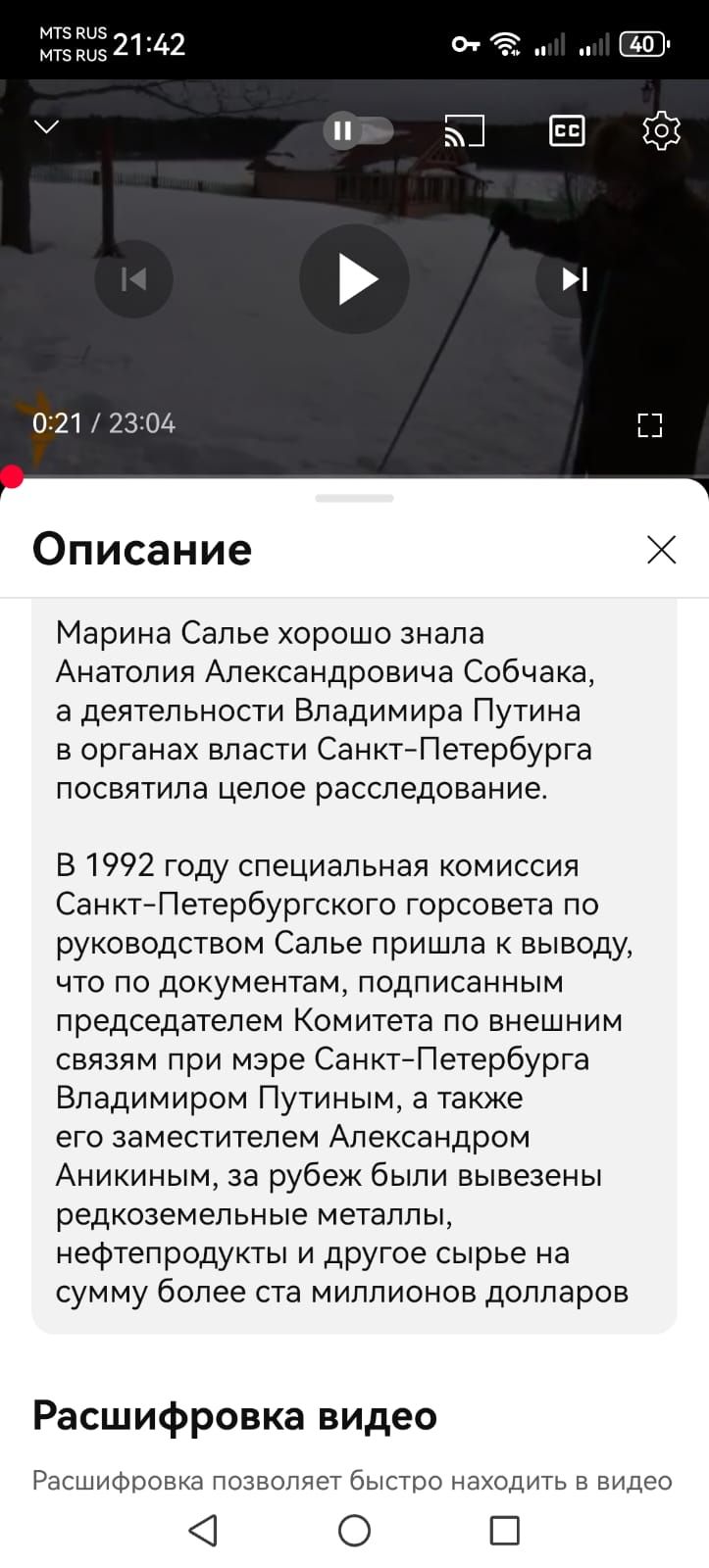The image size is (709, 1568).
Task: Open video settings gear
Action: click(x=661, y=130)
